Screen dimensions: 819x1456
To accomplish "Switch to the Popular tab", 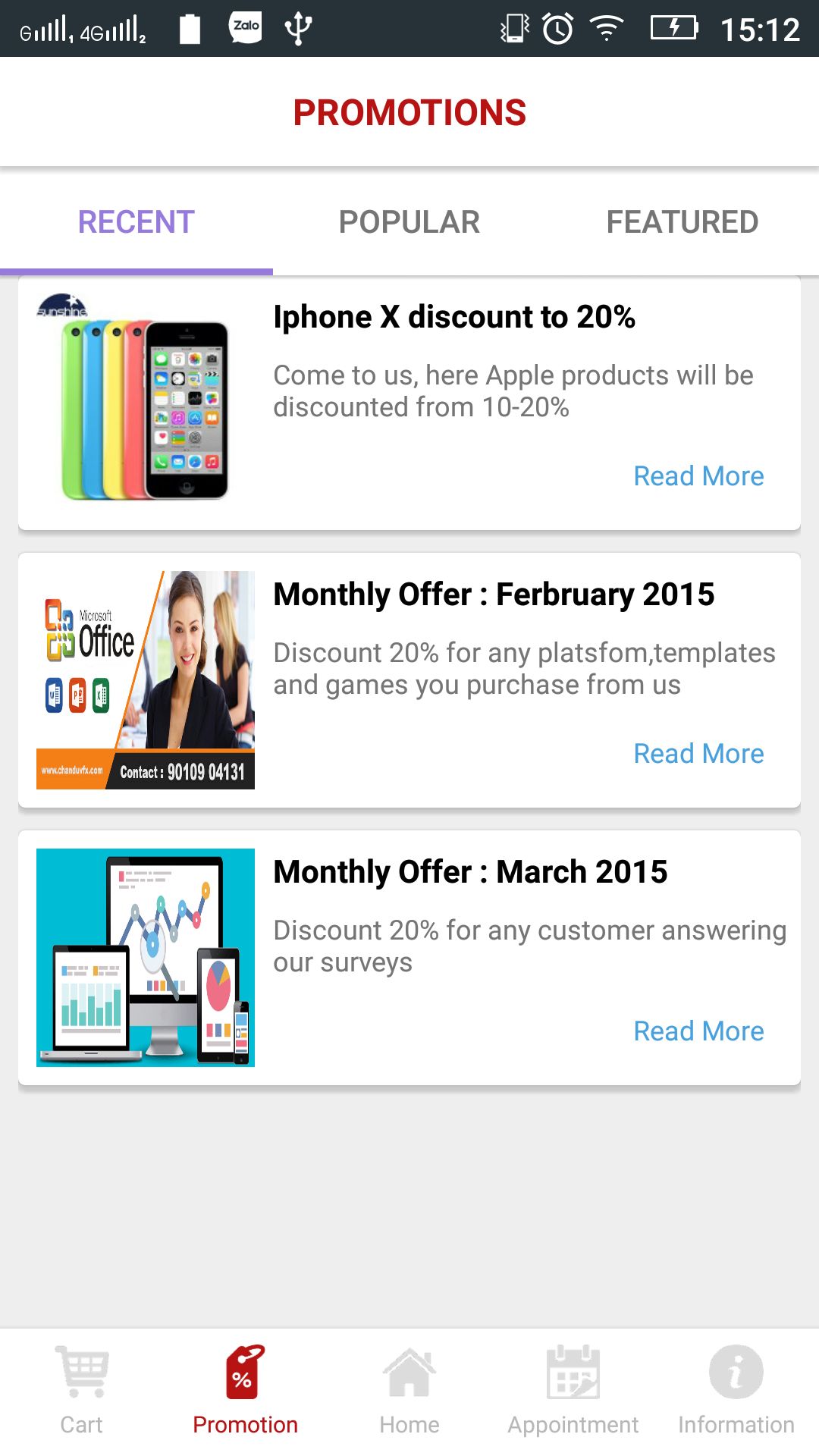I will tap(409, 222).
